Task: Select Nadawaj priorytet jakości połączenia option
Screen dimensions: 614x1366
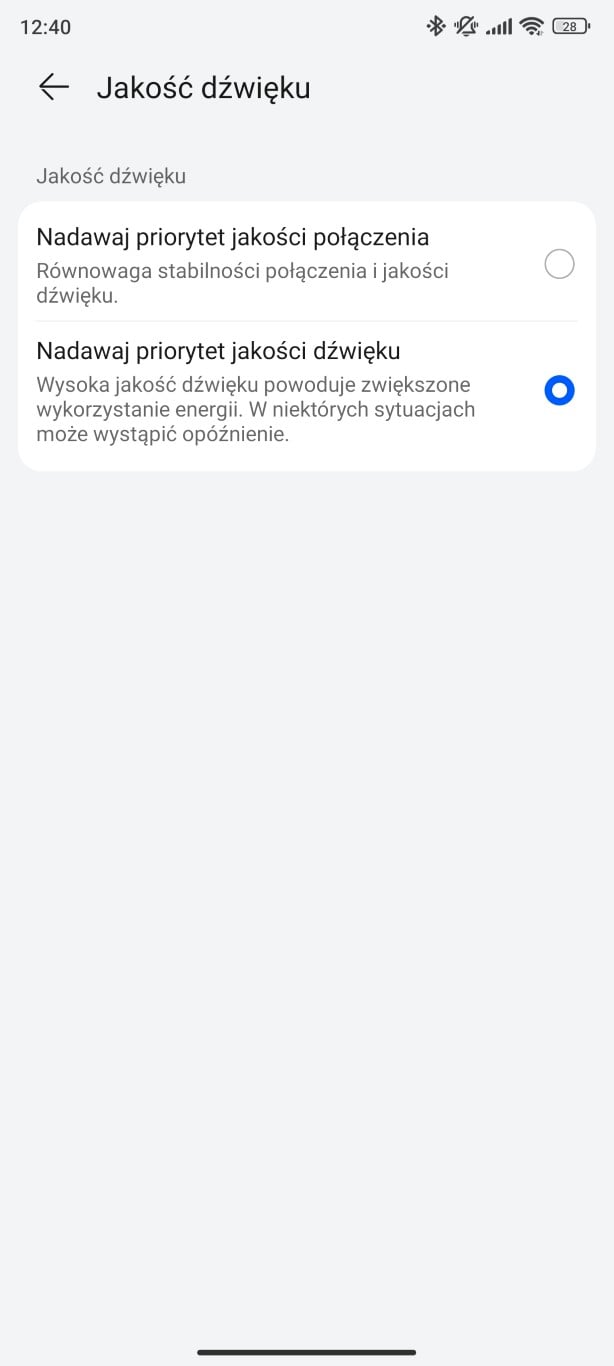Action: [307, 264]
